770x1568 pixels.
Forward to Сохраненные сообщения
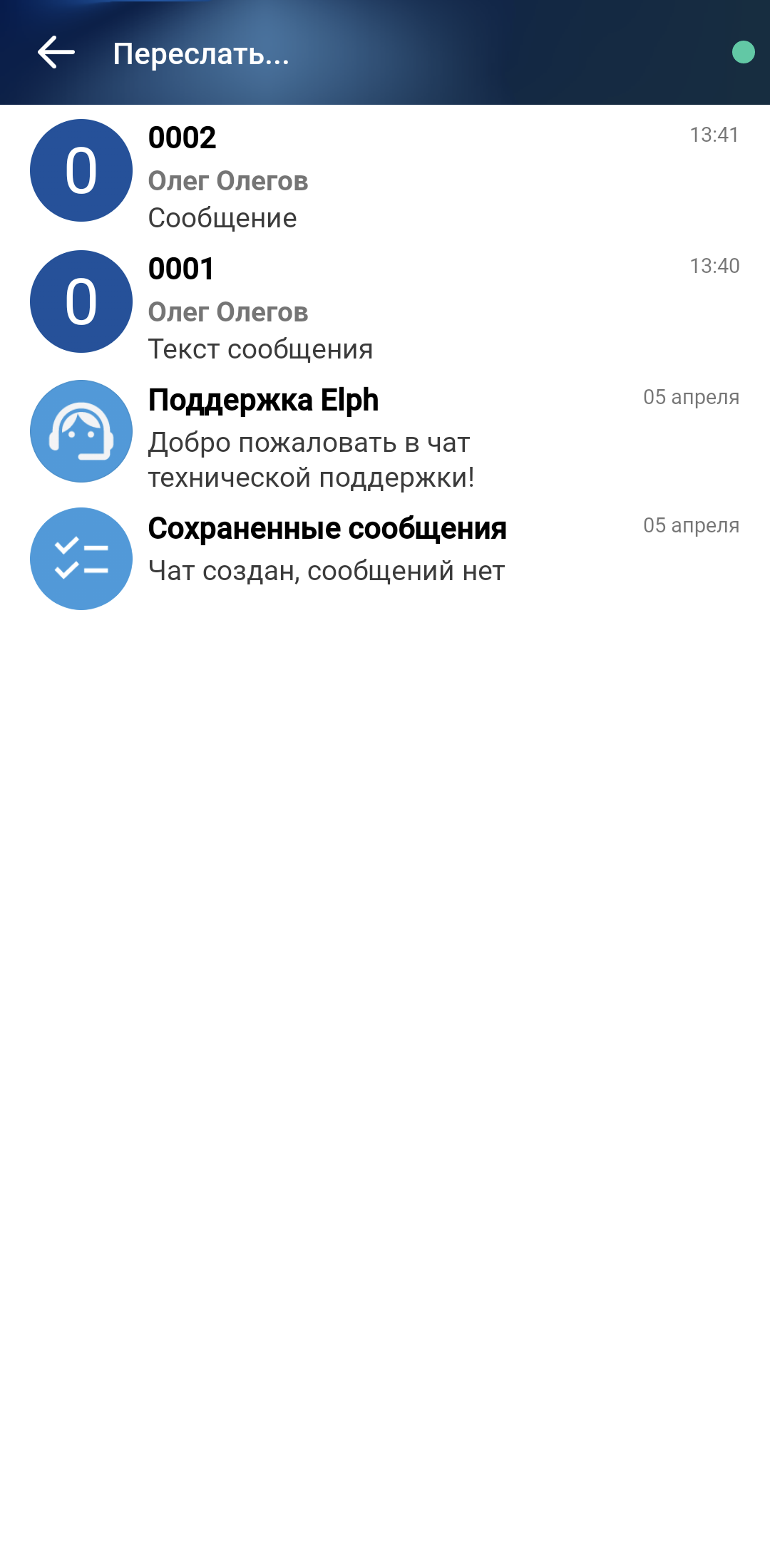(x=385, y=559)
